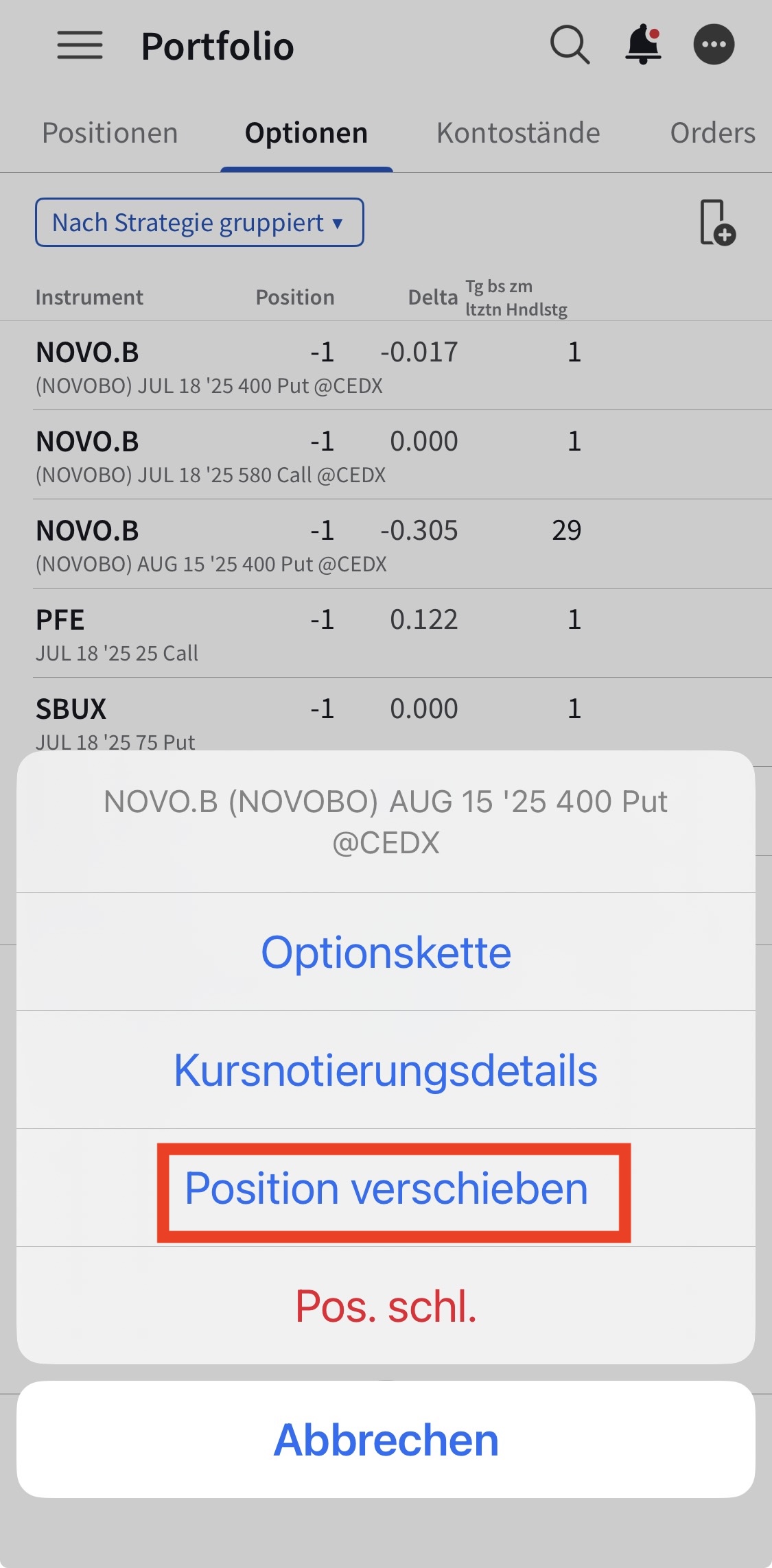Viewport: 772px width, 1568px height.
Task: Sort by the Delta column header
Action: tap(433, 296)
